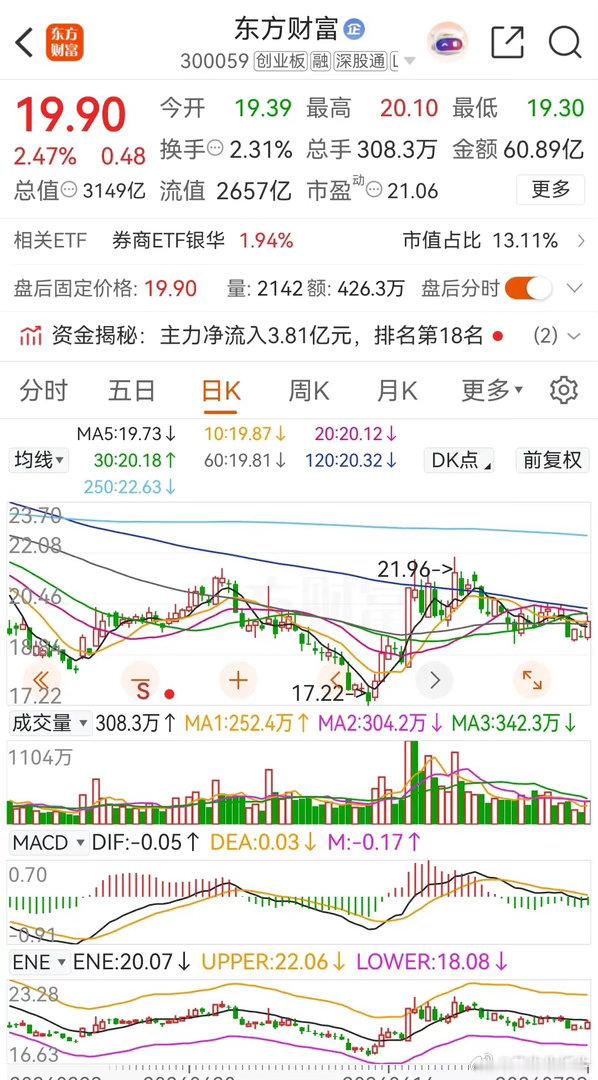The height and width of the screenshot is (1080, 598).
Task: Toggle the 盘后分时 switch off
Action: pyautogui.click(x=528, y=288)
